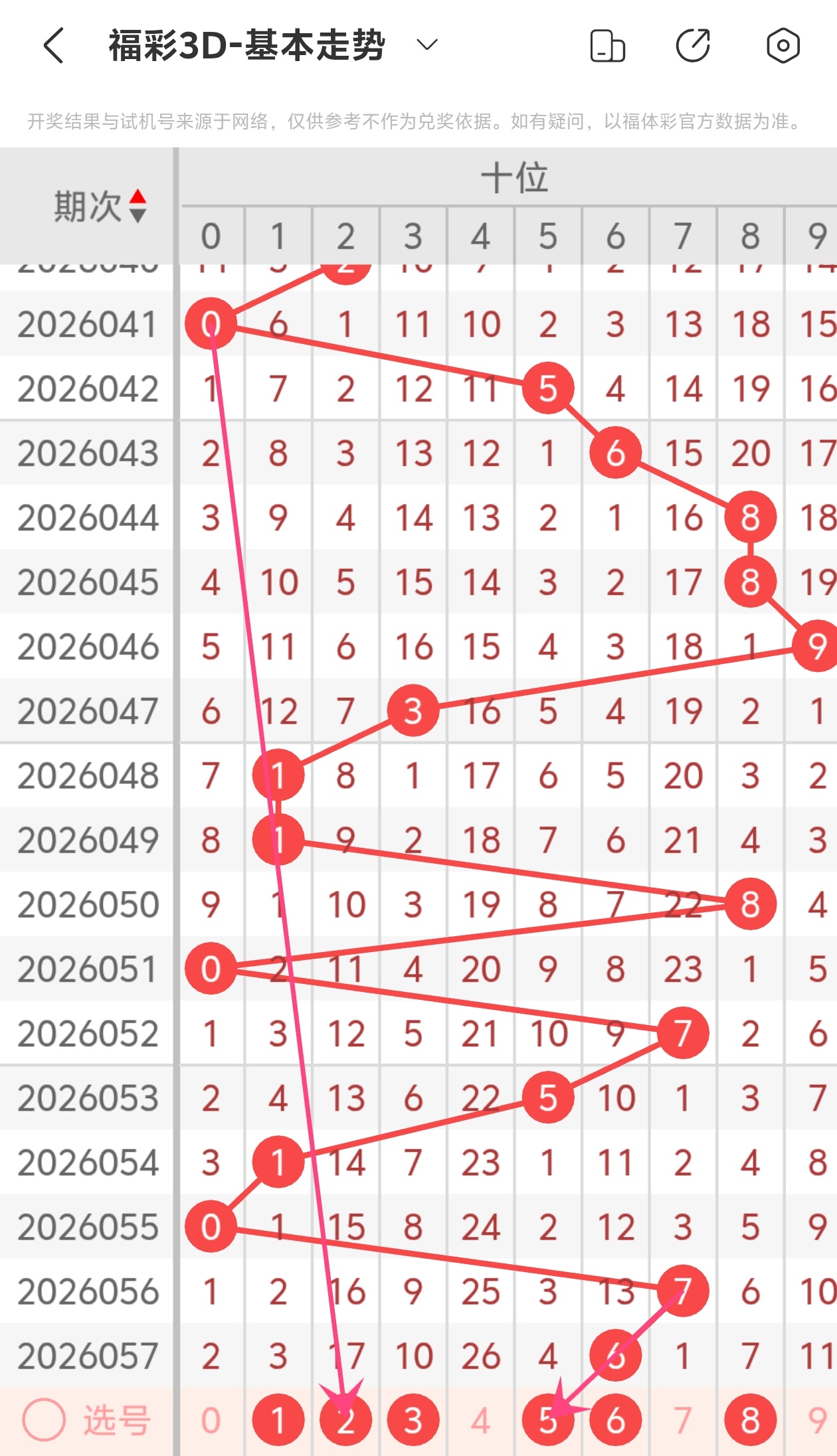Expand the 福彩3D-基本走势 title dropdown
The height and width of the screenshot is (1456, 837).
(x=426, y=45)
